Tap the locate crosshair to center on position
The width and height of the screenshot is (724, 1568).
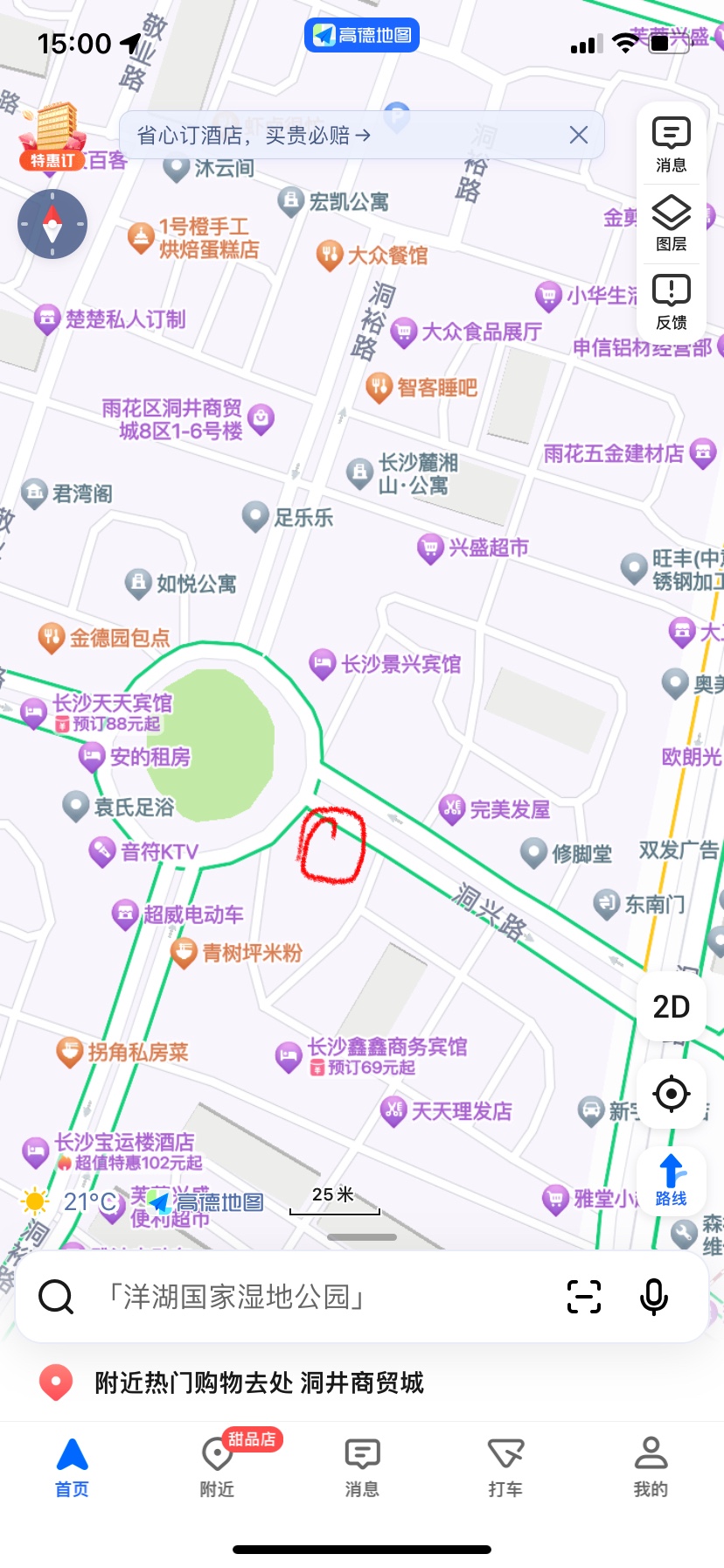pyautogui.click(x=670, y=1093)
